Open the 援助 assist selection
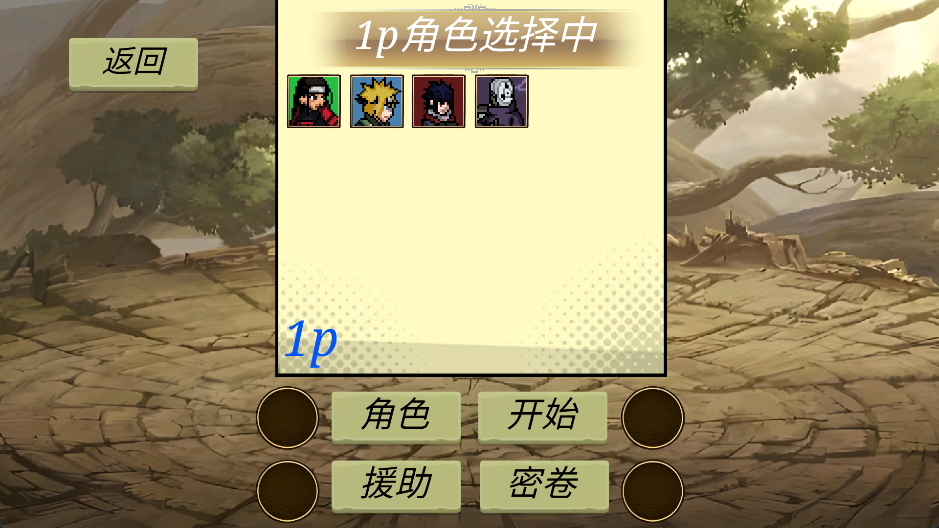This screenshot has width=939, height=528. coord(396,485)
